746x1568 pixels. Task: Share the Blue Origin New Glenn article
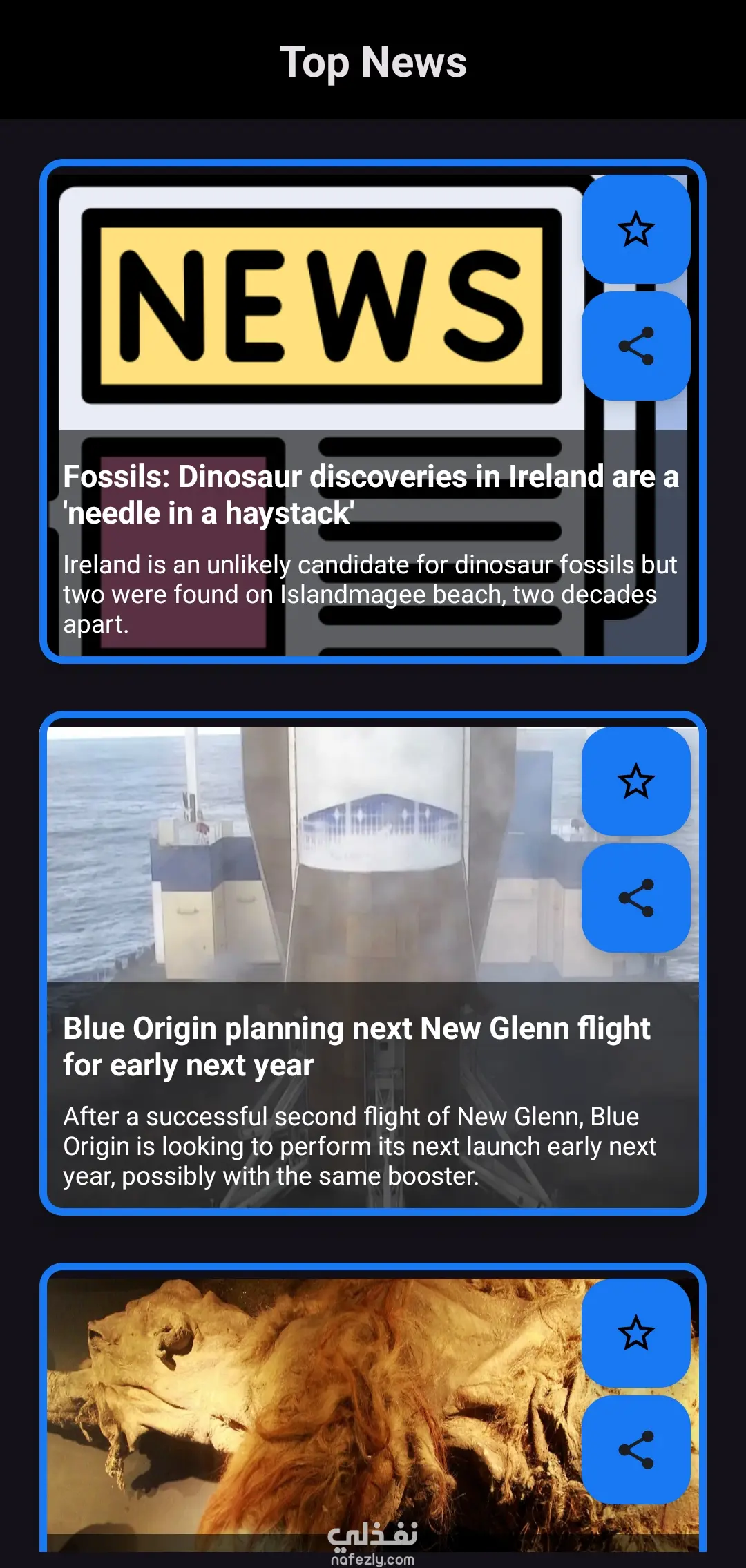tap(635, 898)
